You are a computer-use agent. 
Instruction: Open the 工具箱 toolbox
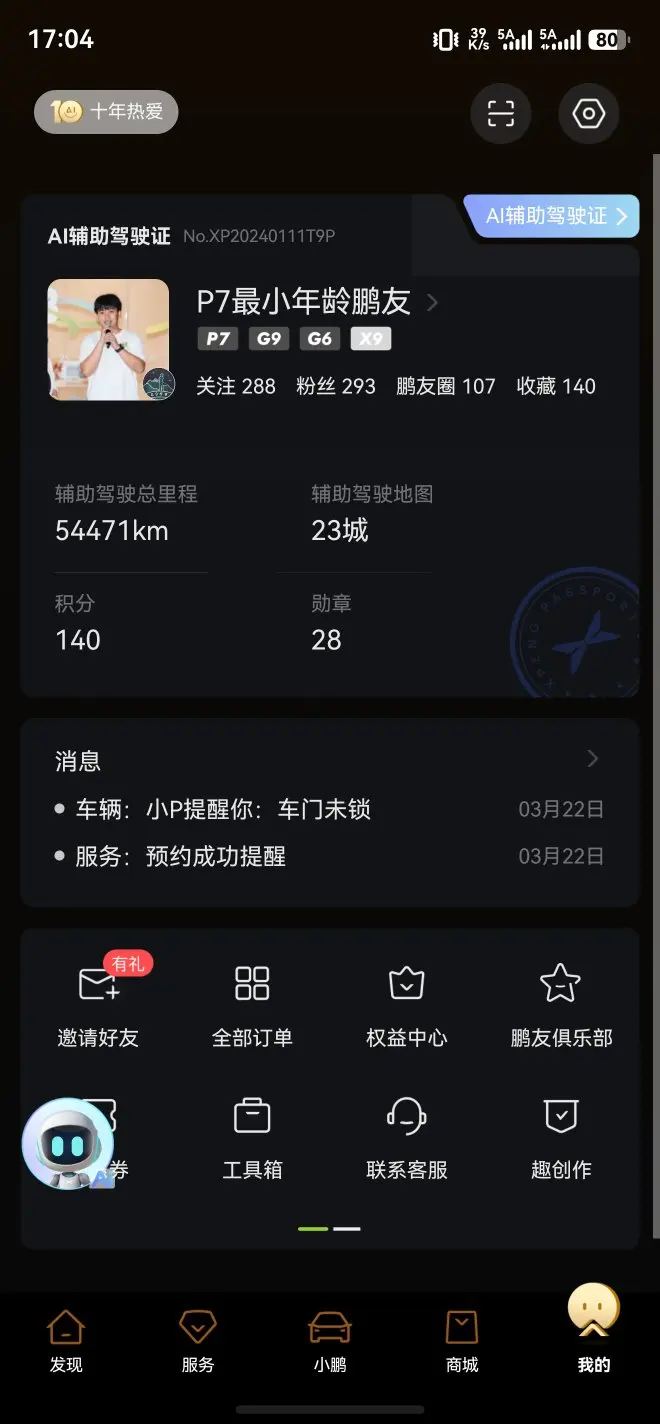pyautogui.click(x=252, y=1136)
